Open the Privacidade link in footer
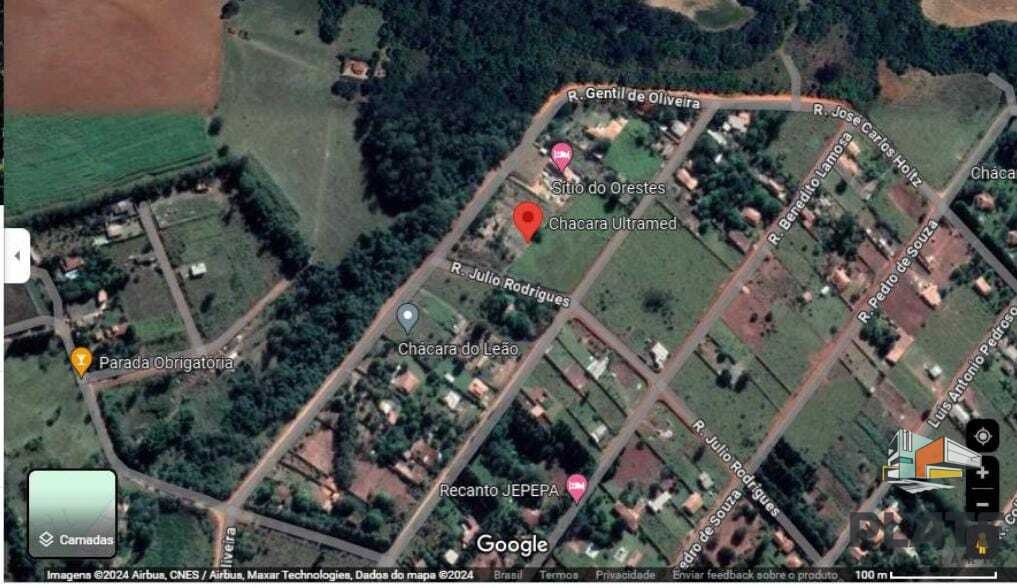This screenshot has width=1017, height=588. click(x=625, y=575)
